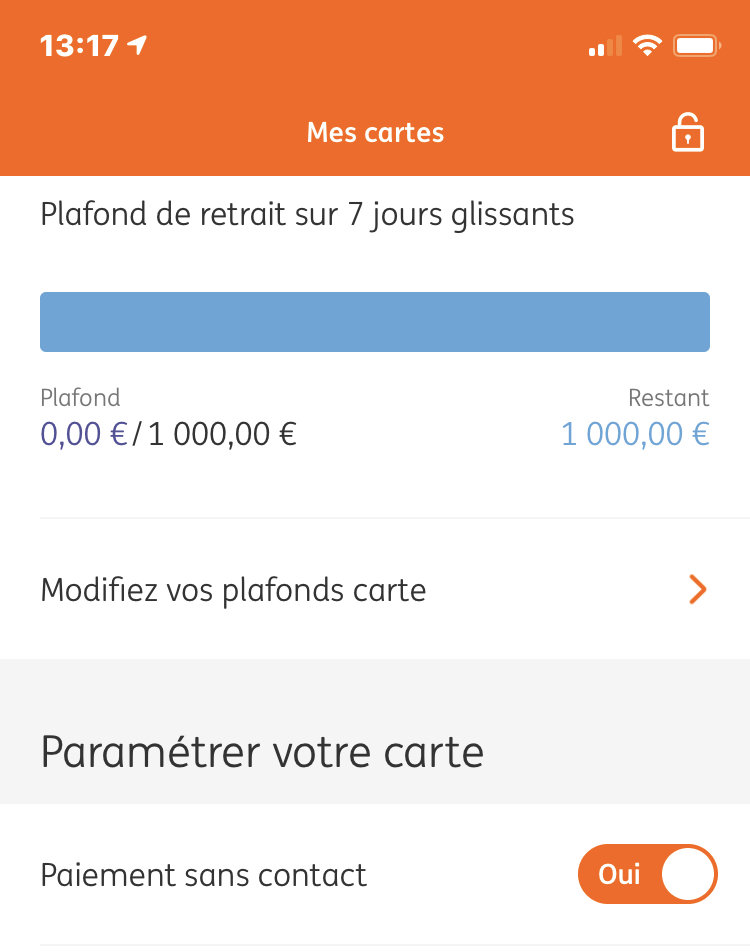The height and width of the screenshot is (952, 750).
Task: Tap the padlock icon in the header
Action: 687,133
